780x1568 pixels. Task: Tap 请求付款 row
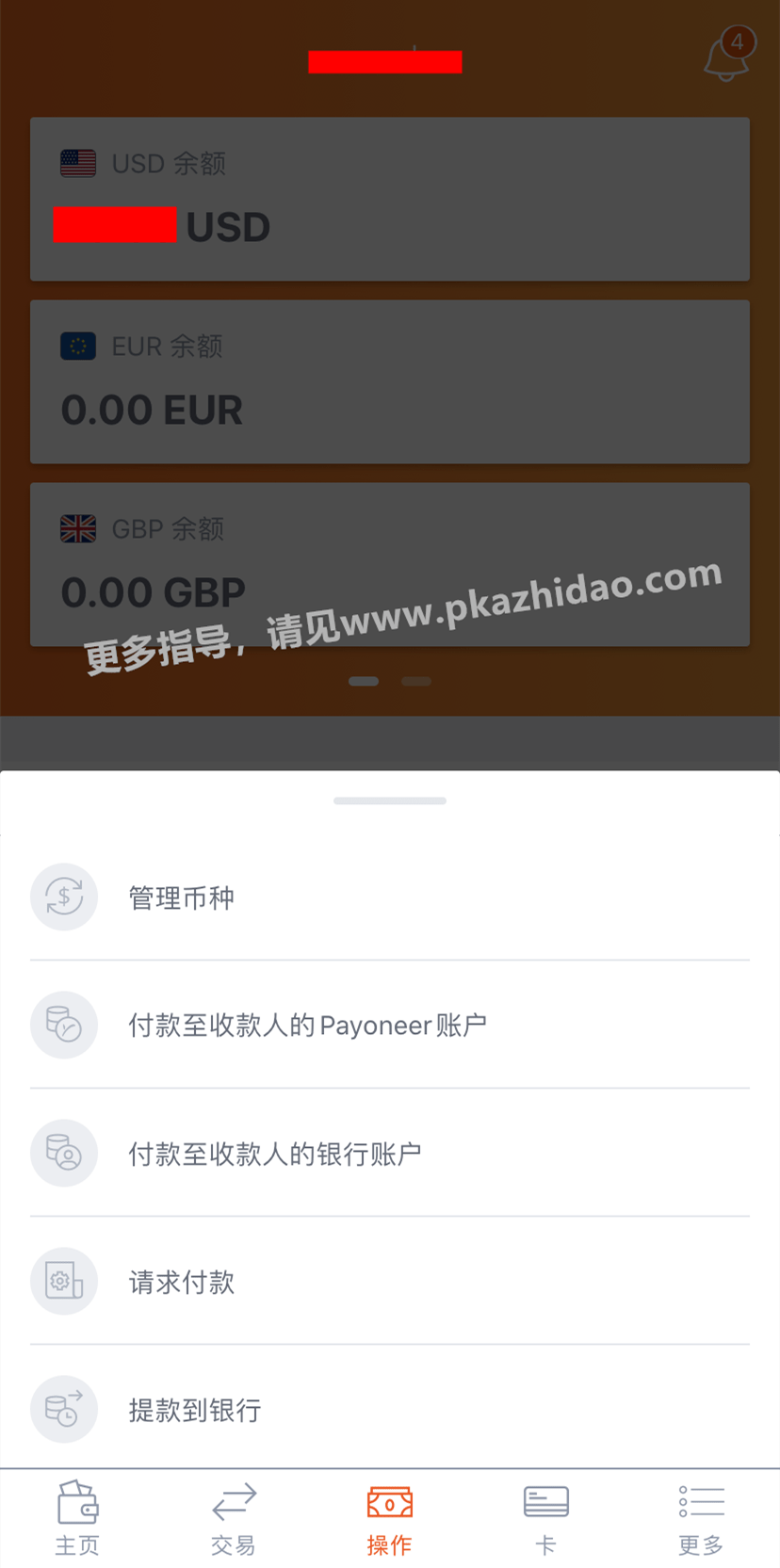[x=390, y=1281]
